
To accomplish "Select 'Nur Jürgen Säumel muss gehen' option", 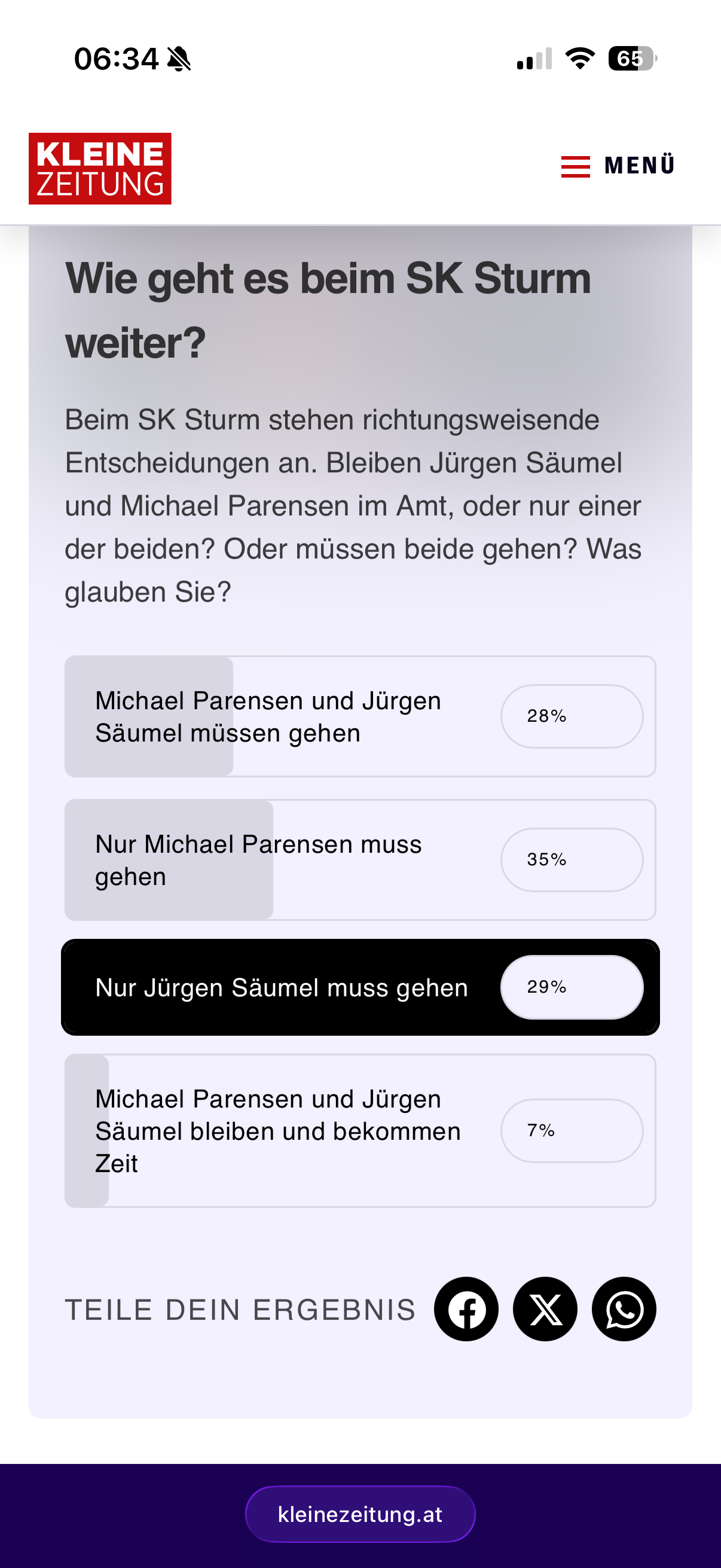I will 359,987.
